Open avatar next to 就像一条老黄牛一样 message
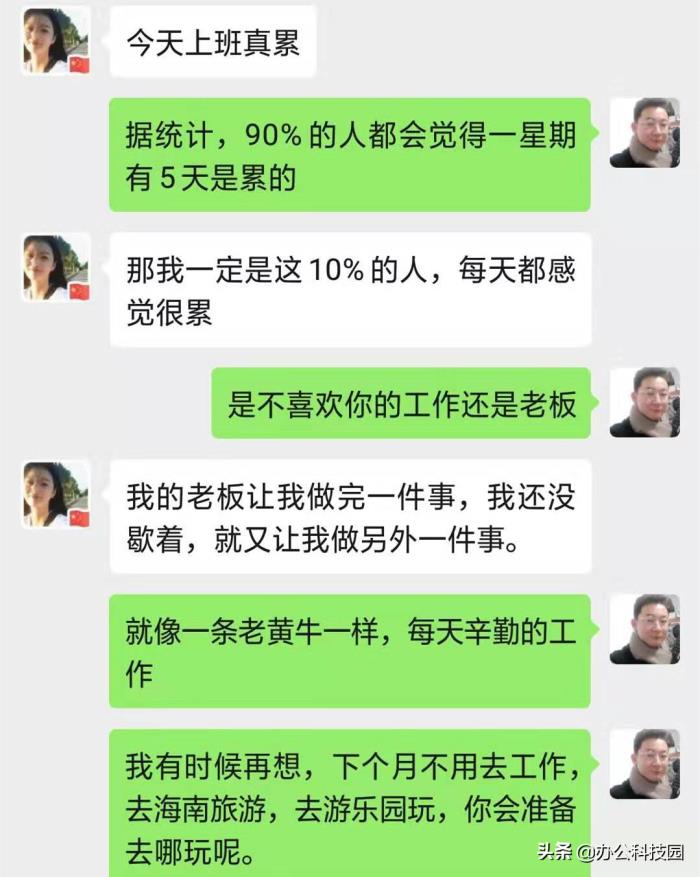The height and width of the screenshot is (877, 700). tap(644, 629)
